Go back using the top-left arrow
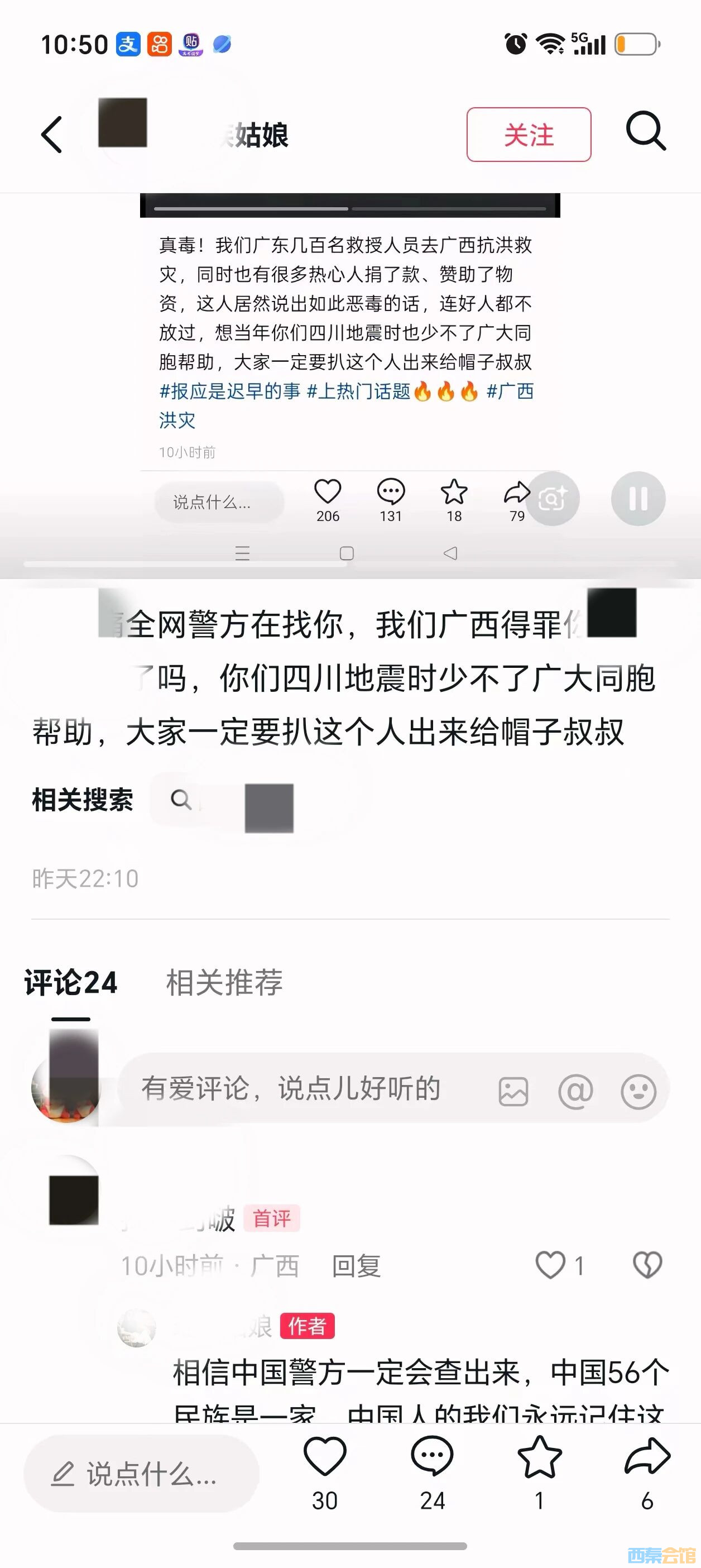The image size is (701, 1568). 52,135
